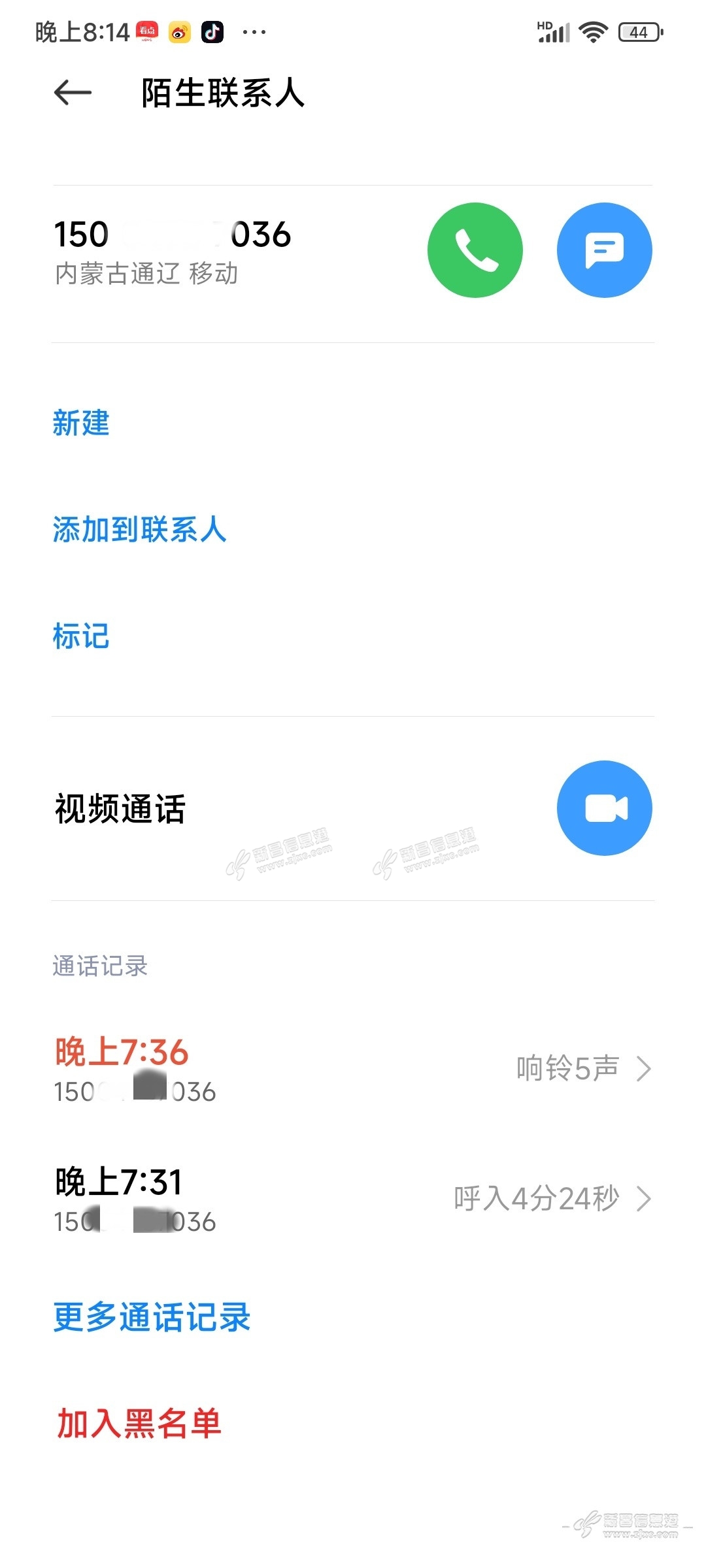Tap 加入黑名单 to block this number
This screenshot has width=706, height=1568.
pyautogui.click(x=139, y=1424)
